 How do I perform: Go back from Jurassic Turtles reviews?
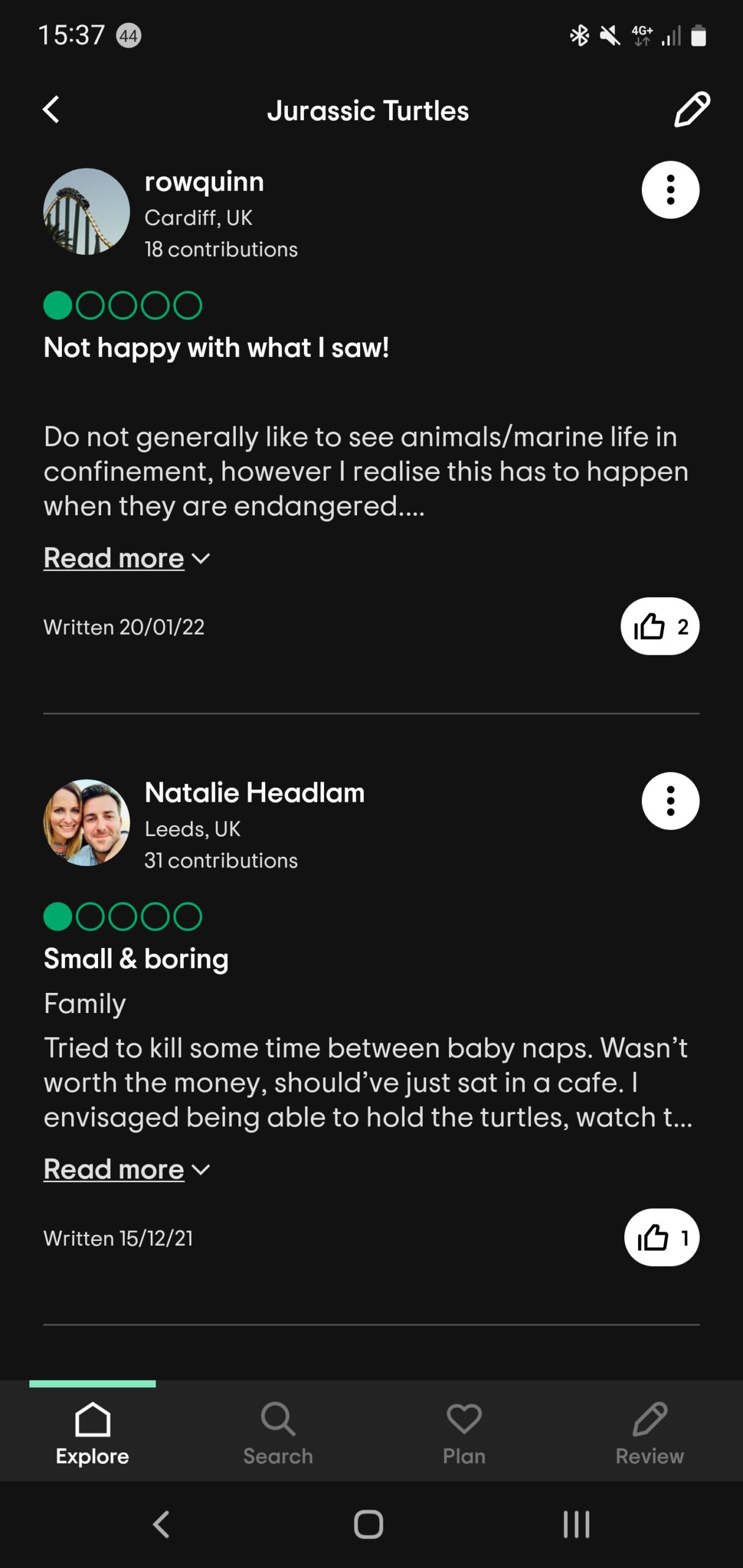tap(51, 110)
